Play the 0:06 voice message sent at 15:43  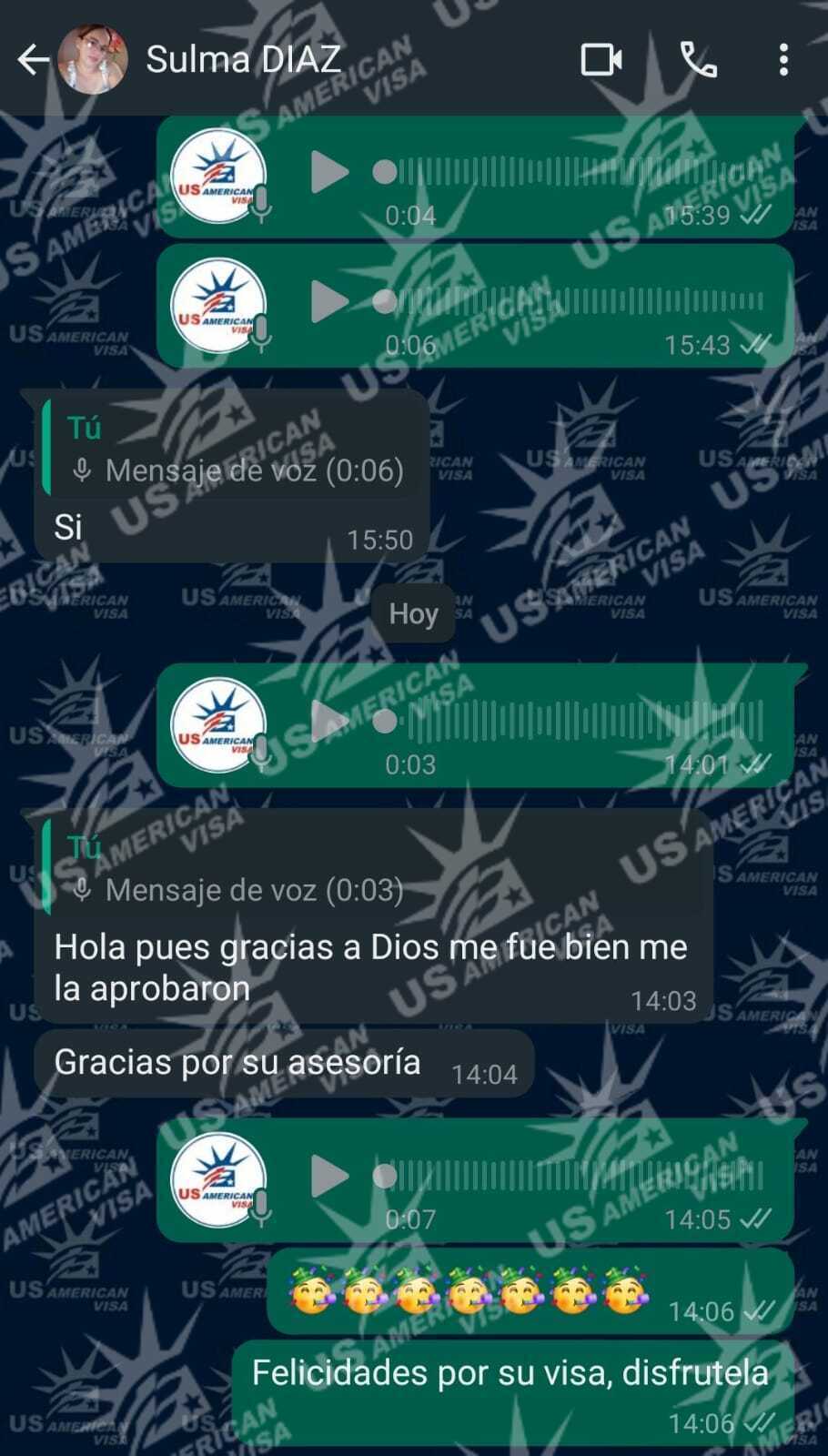coord(328,301)
